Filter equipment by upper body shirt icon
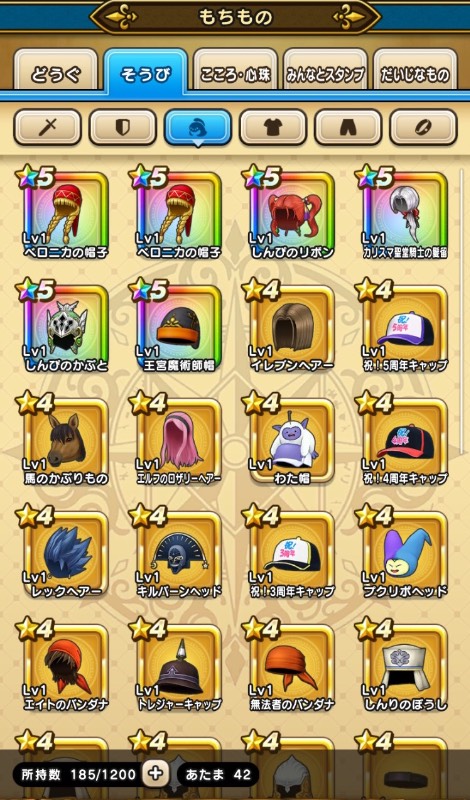This screenshot has width=470, height=800. click(273, 127)
